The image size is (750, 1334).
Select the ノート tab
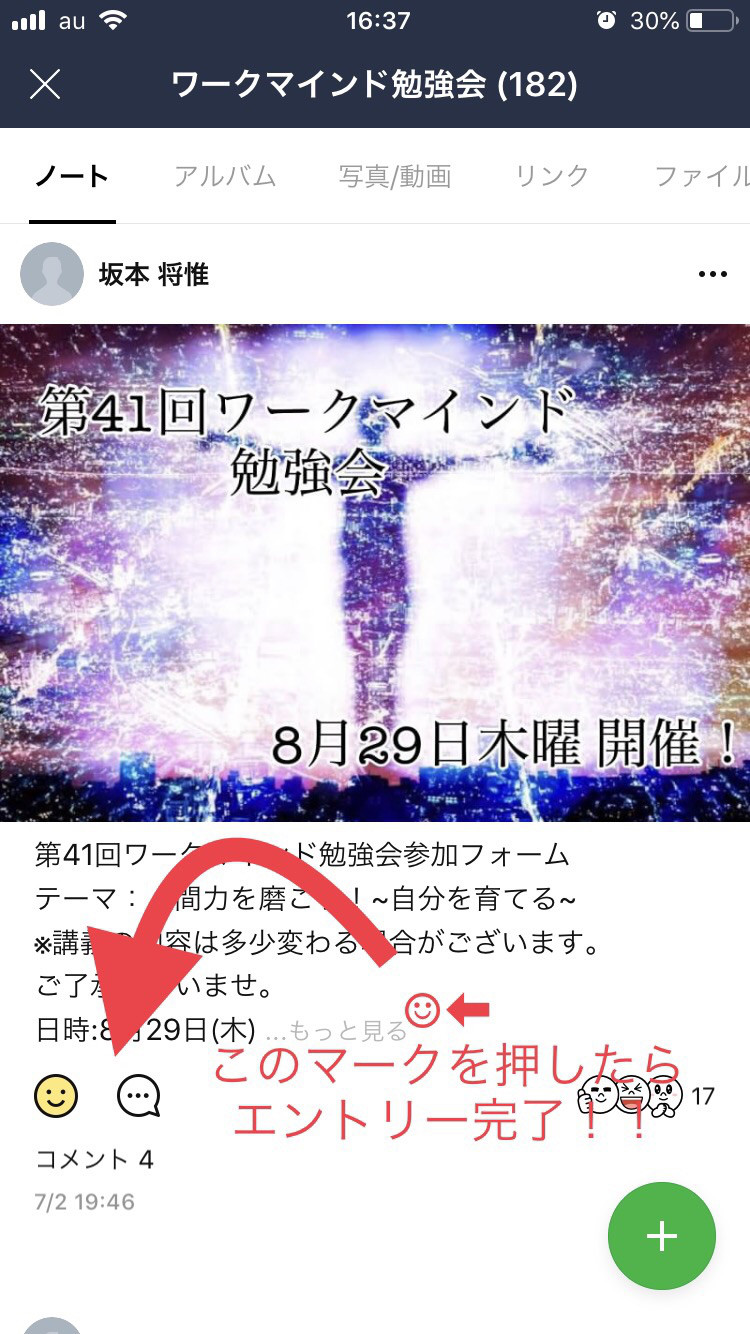(72, 177)
